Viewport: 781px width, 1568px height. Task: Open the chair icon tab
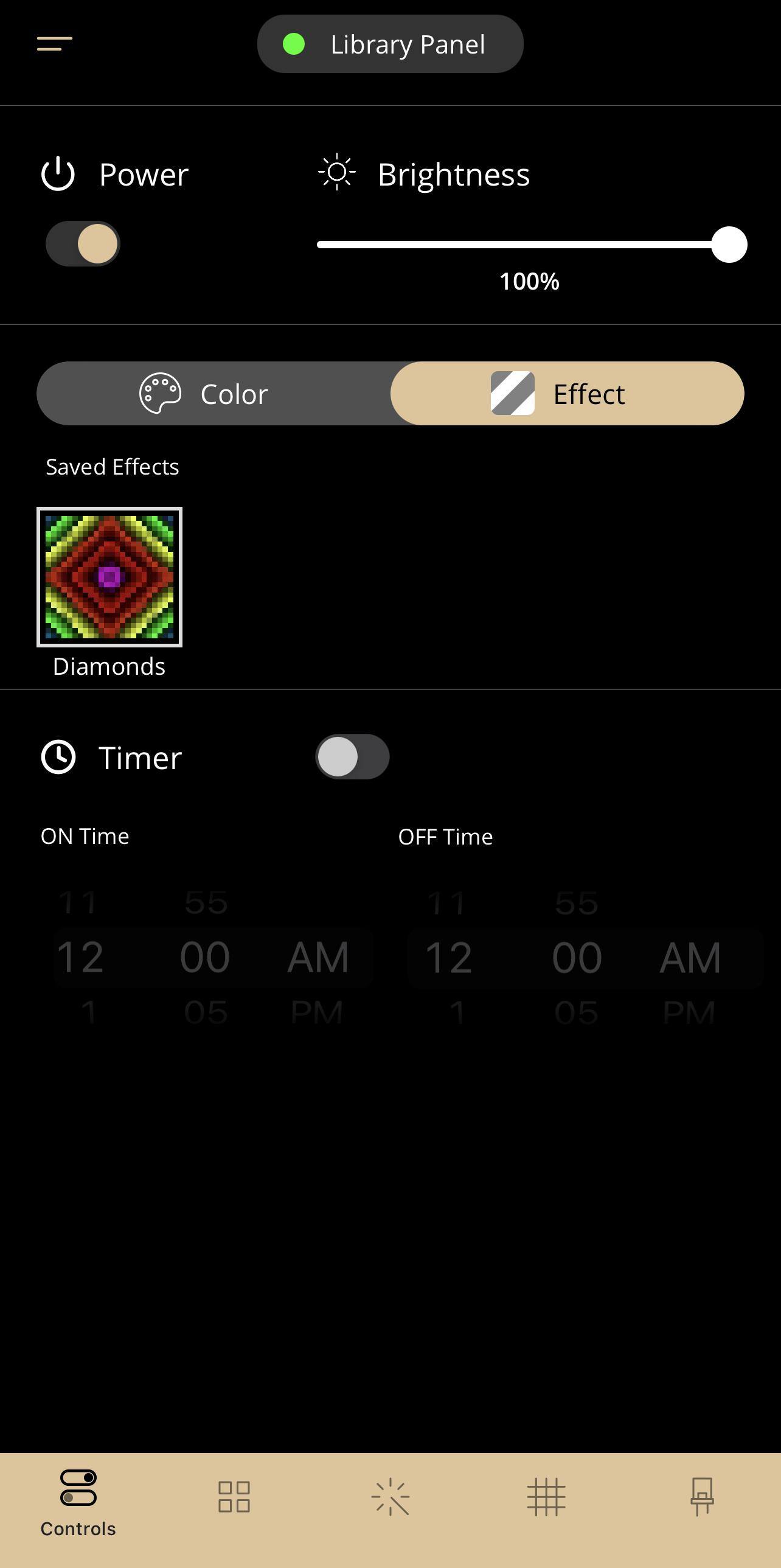click(702, 1497)
